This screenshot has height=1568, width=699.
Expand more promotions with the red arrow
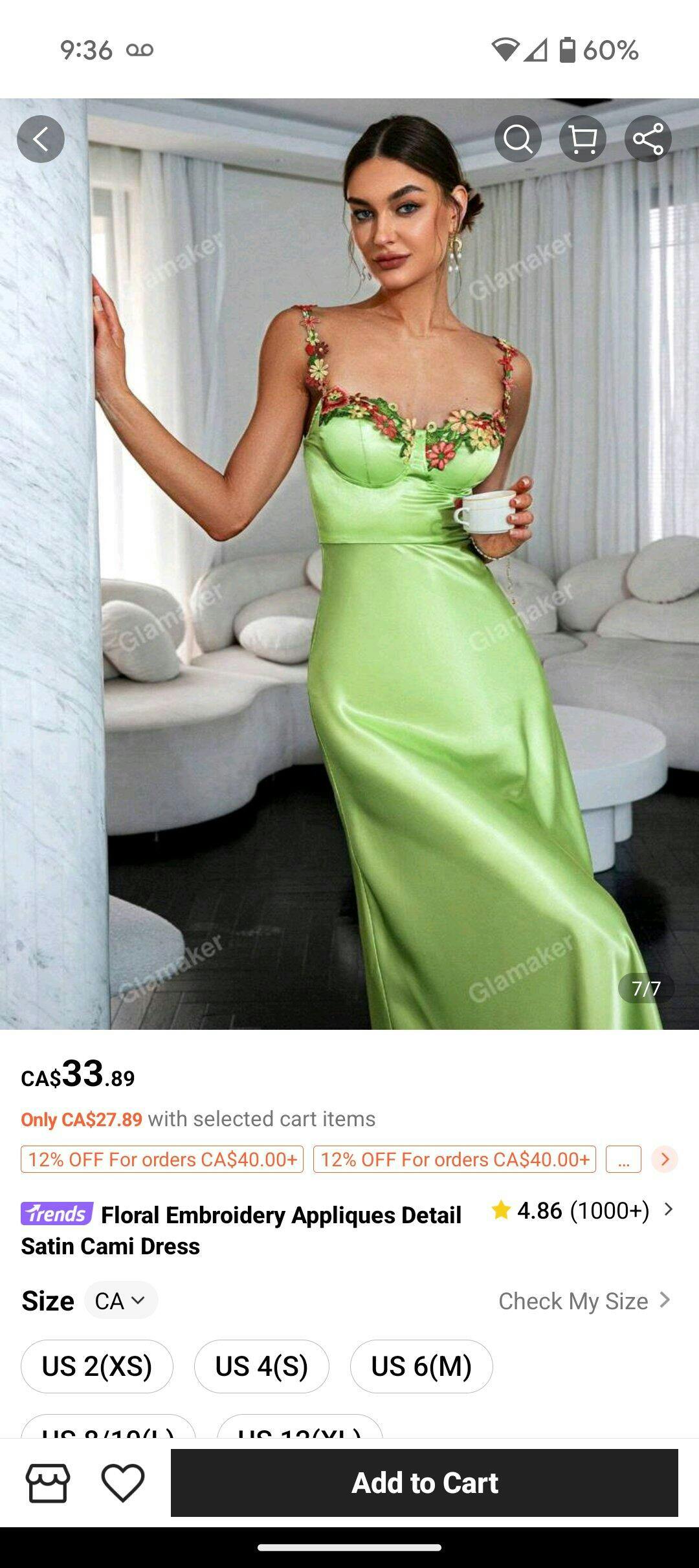point(665,1159)
